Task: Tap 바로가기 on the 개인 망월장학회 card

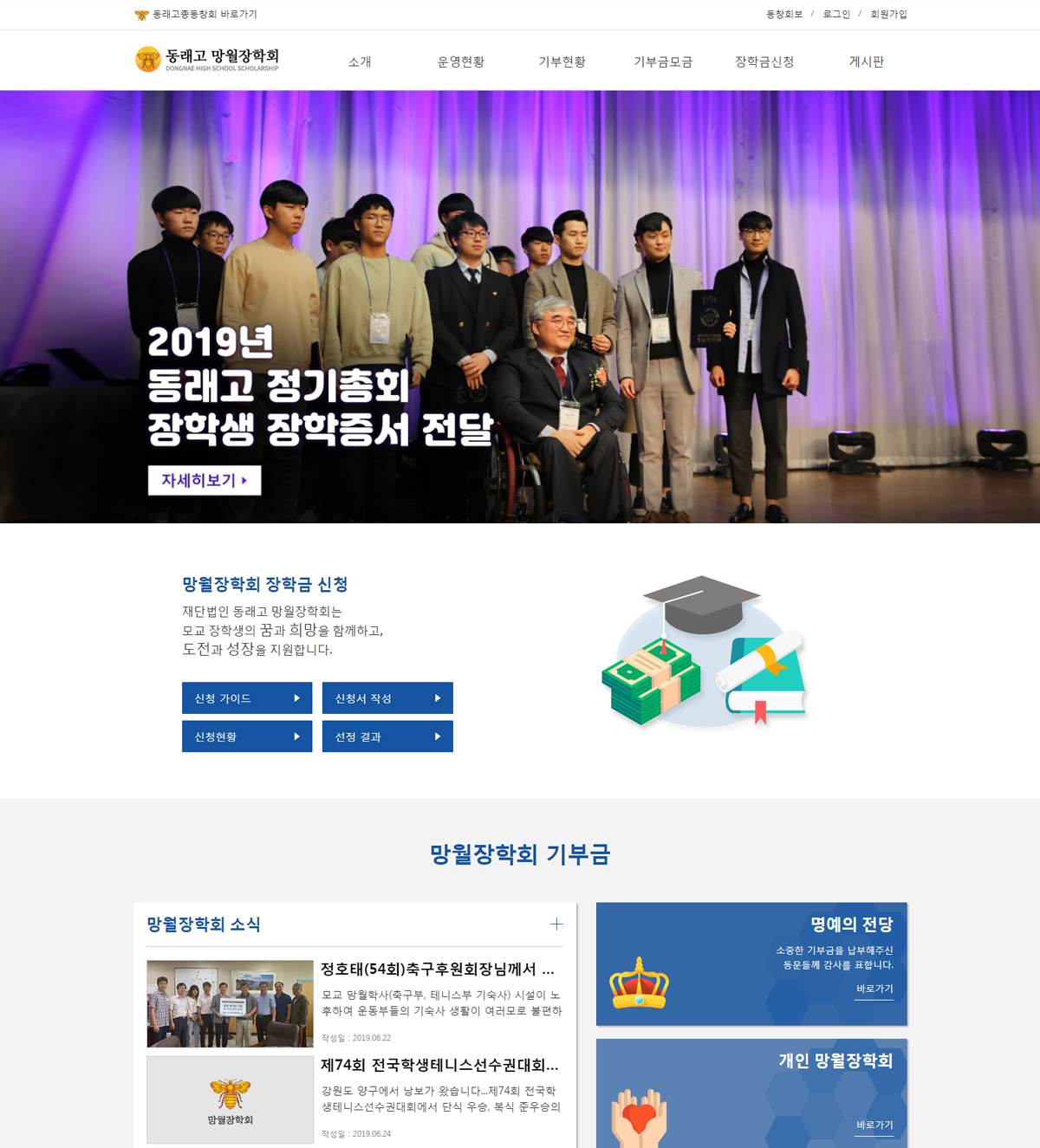Action: (x=874, y=1125)
